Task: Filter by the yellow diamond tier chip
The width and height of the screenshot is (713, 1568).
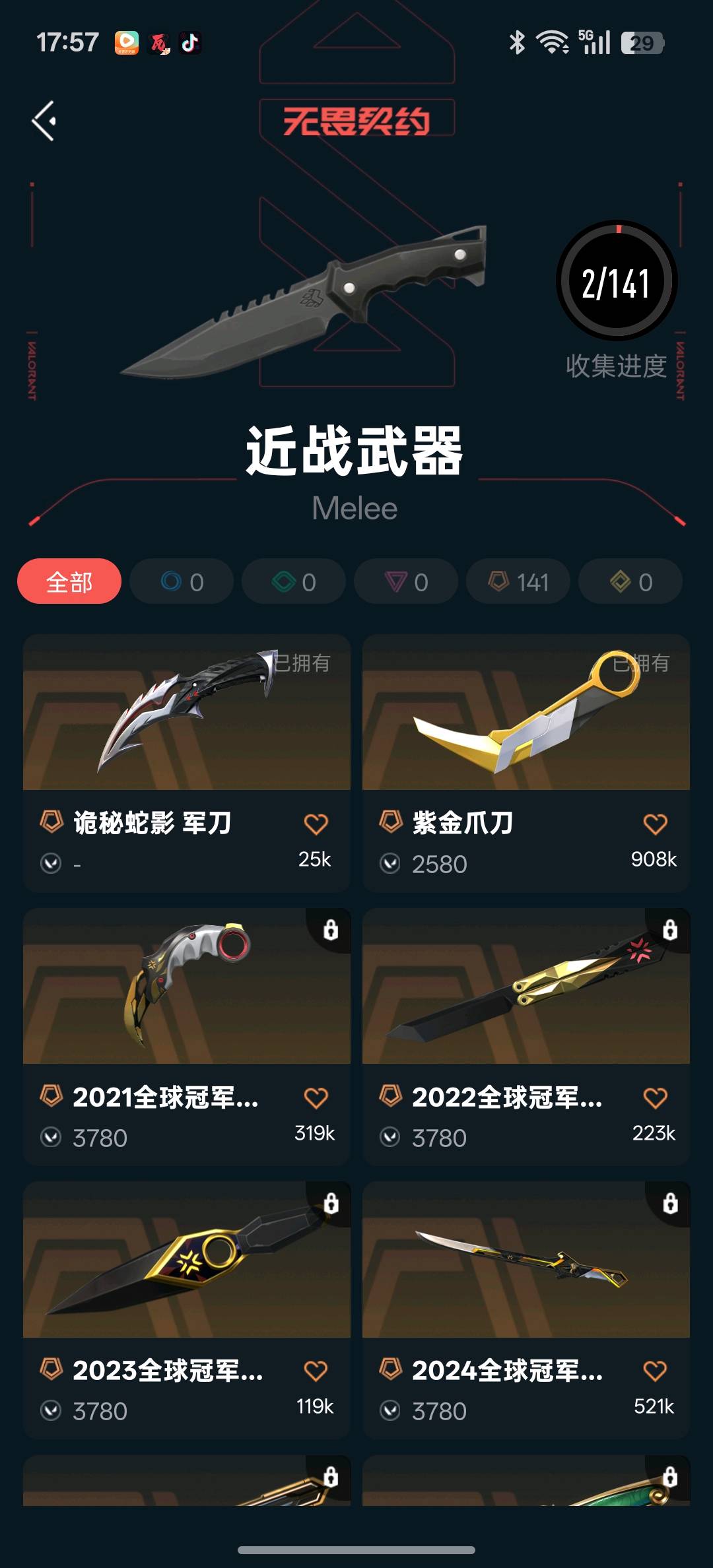Action: point(630,581)
